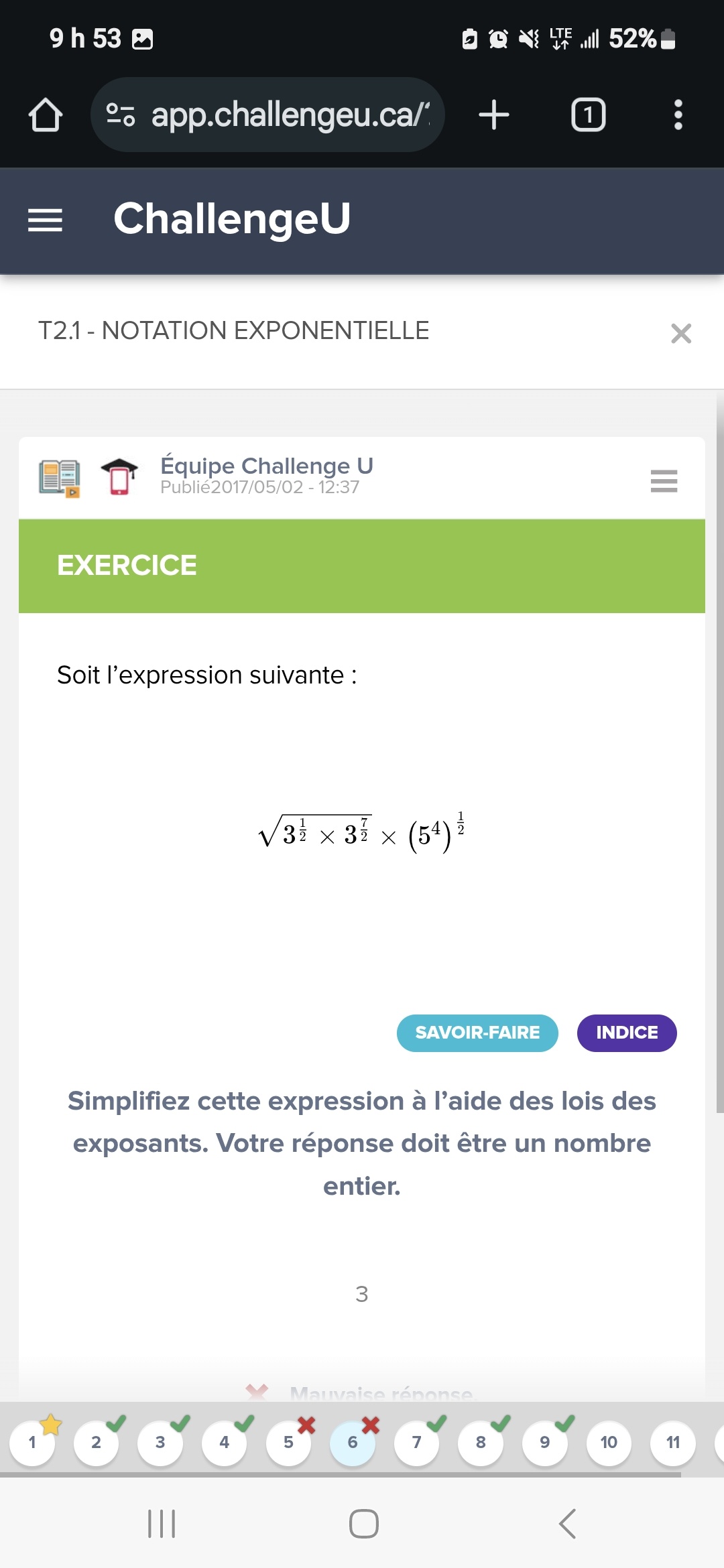Open the exercise card options menu
724x1568 pixels.
click(x=664, y=480)
